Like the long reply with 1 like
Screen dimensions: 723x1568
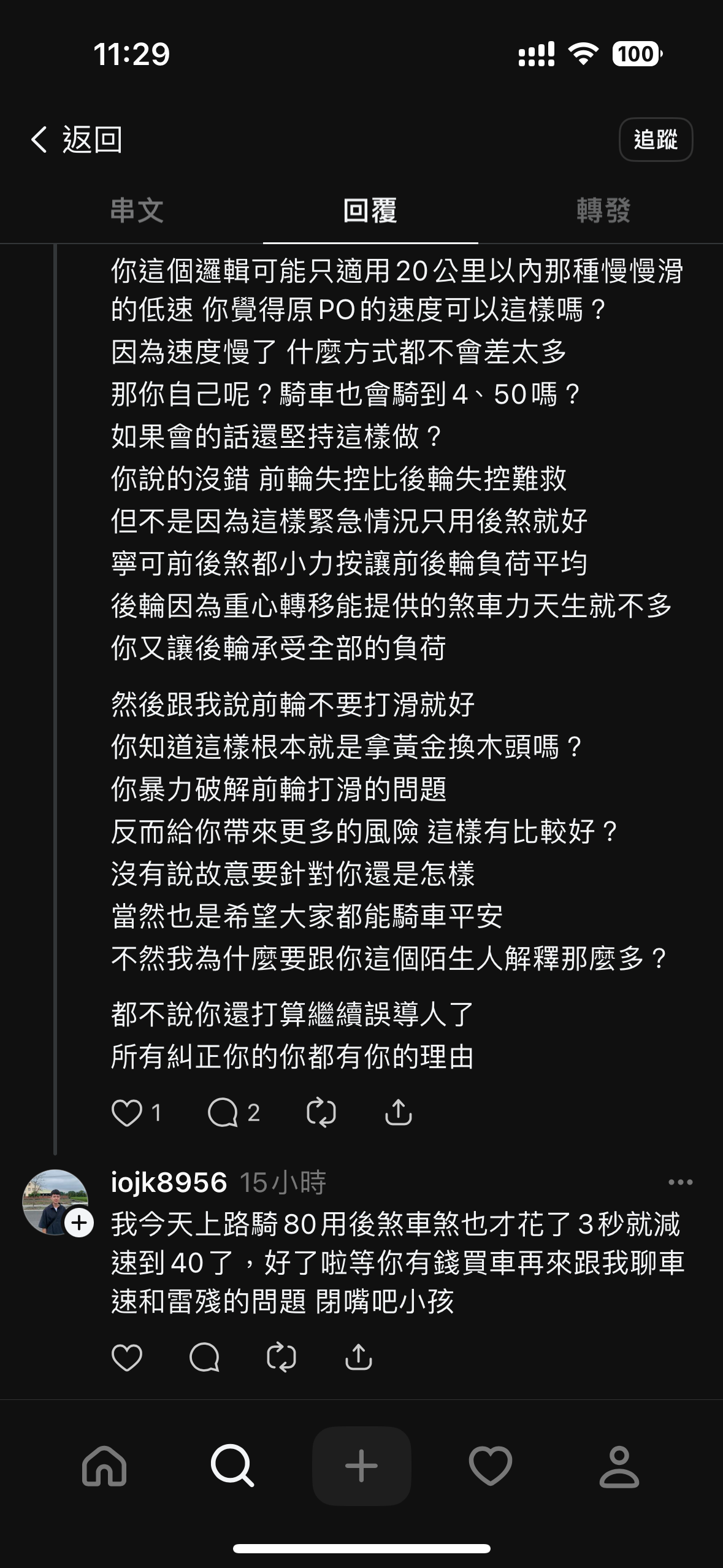[136, 1112]
